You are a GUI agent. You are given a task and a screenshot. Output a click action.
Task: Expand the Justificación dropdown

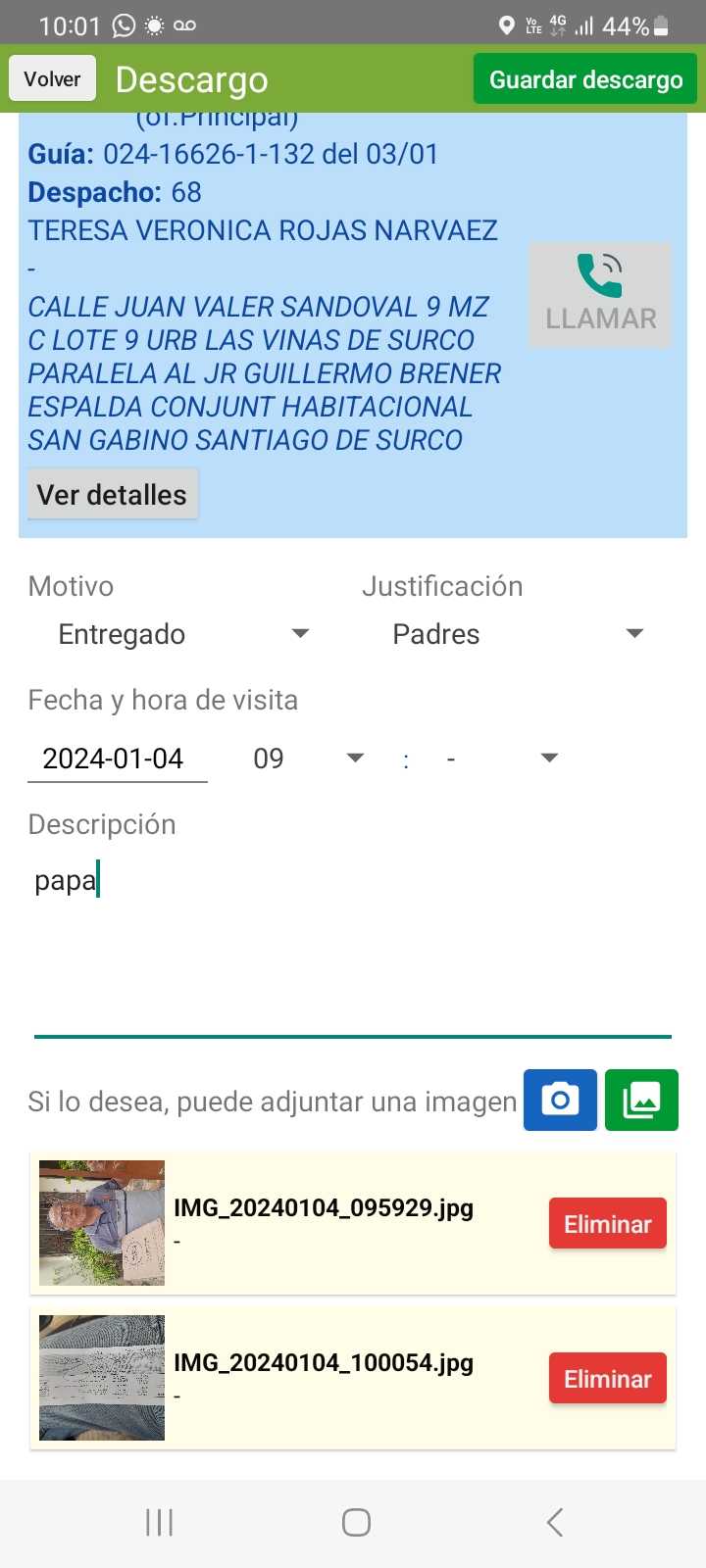517,634
